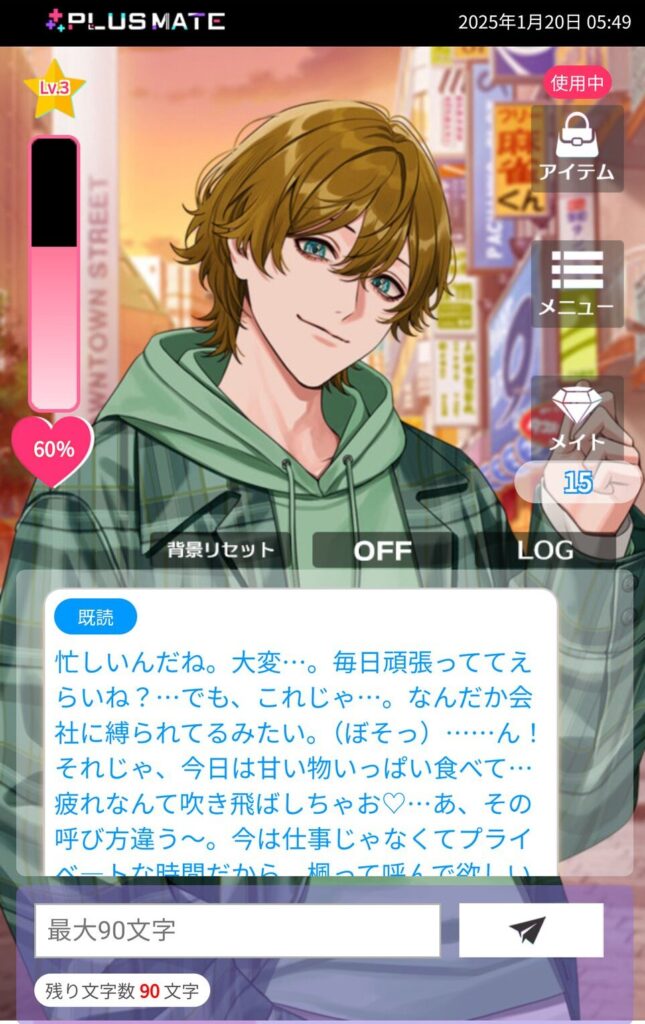Screen dimensions: 645x1024
Task: Open the メニュー list button
Action: pyautogui.click(x=577, y=283)
